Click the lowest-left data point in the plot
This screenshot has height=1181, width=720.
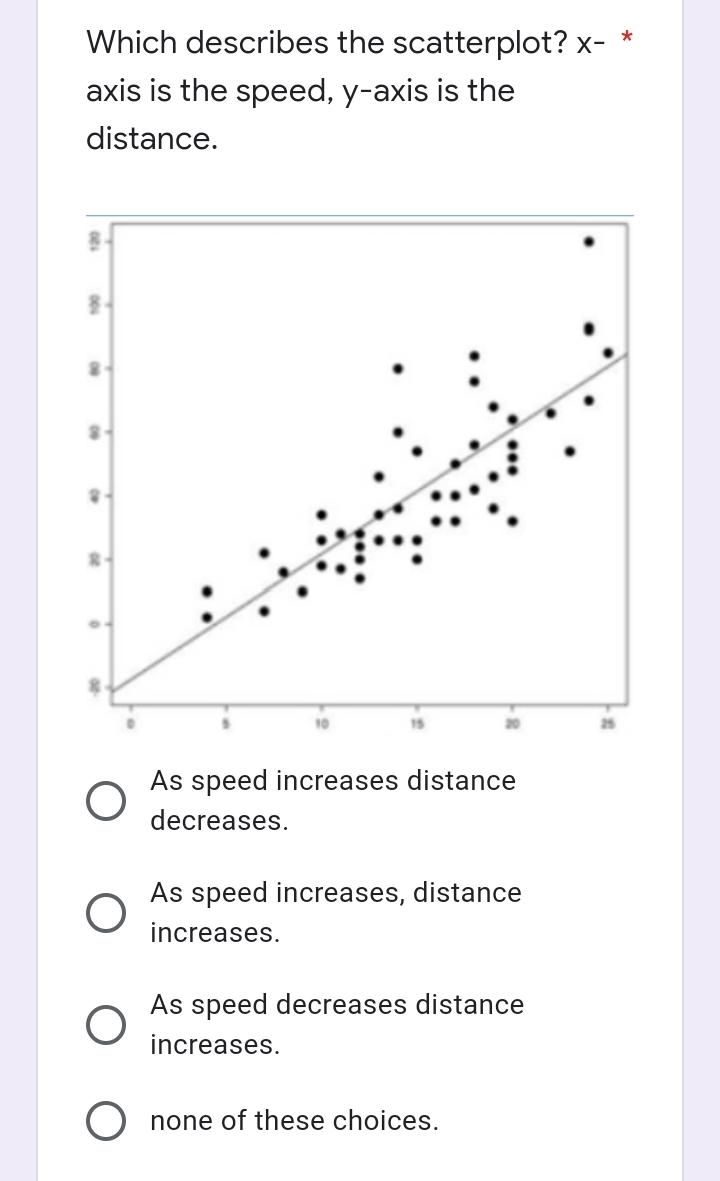[206, 618]
